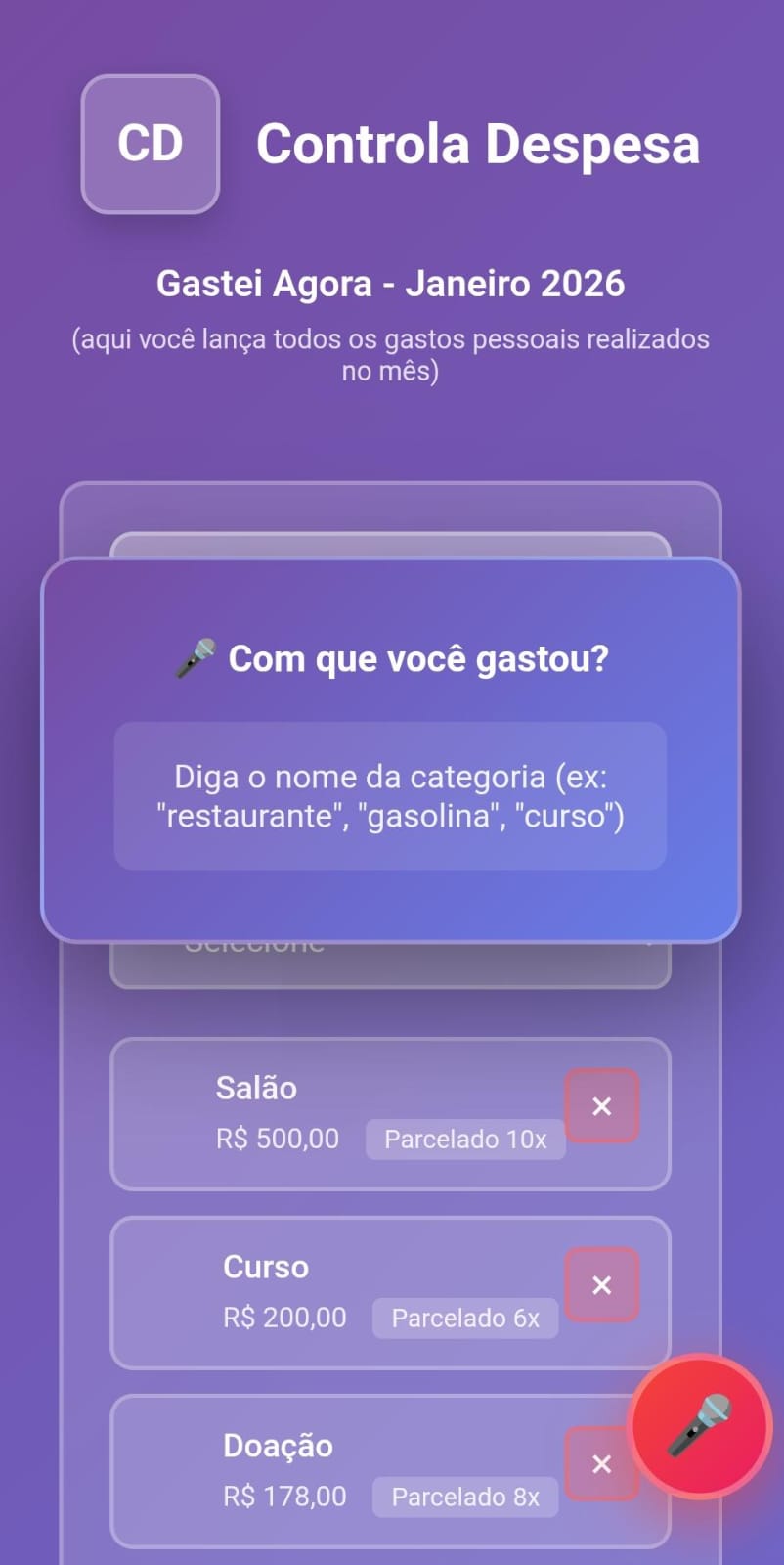Viewport: 784px width, 1565px height.
Task: Select the X icon next to R$ 500,00
Action: 602,1105
